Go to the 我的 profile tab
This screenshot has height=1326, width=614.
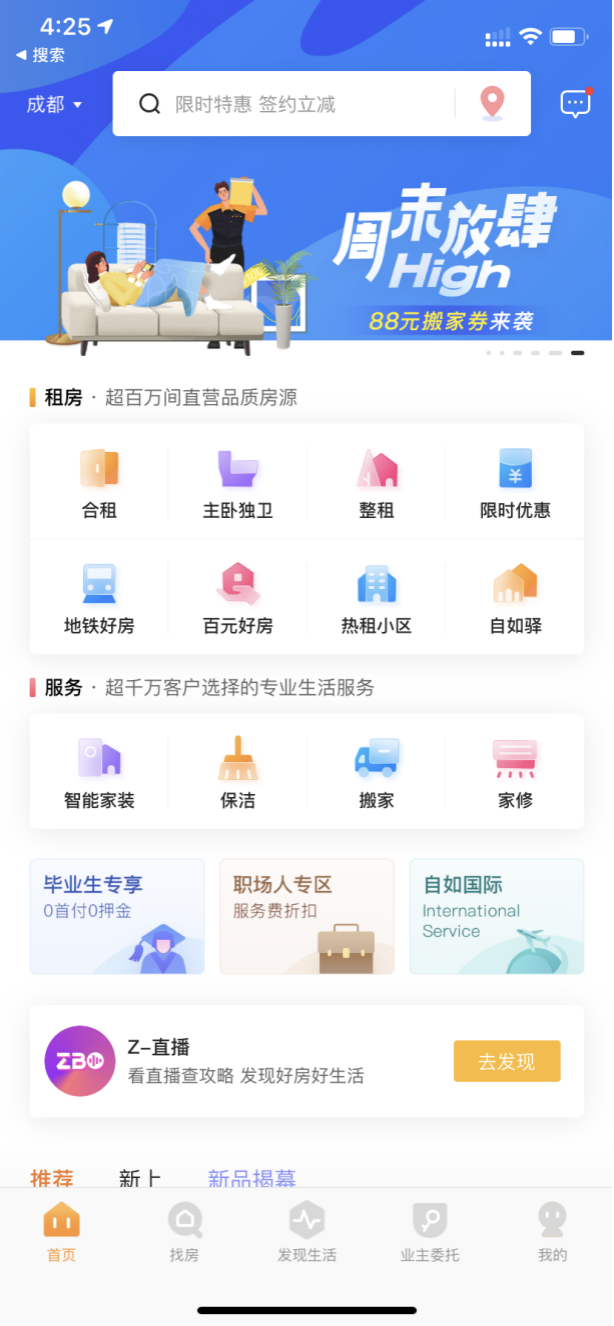[552, 1233]
